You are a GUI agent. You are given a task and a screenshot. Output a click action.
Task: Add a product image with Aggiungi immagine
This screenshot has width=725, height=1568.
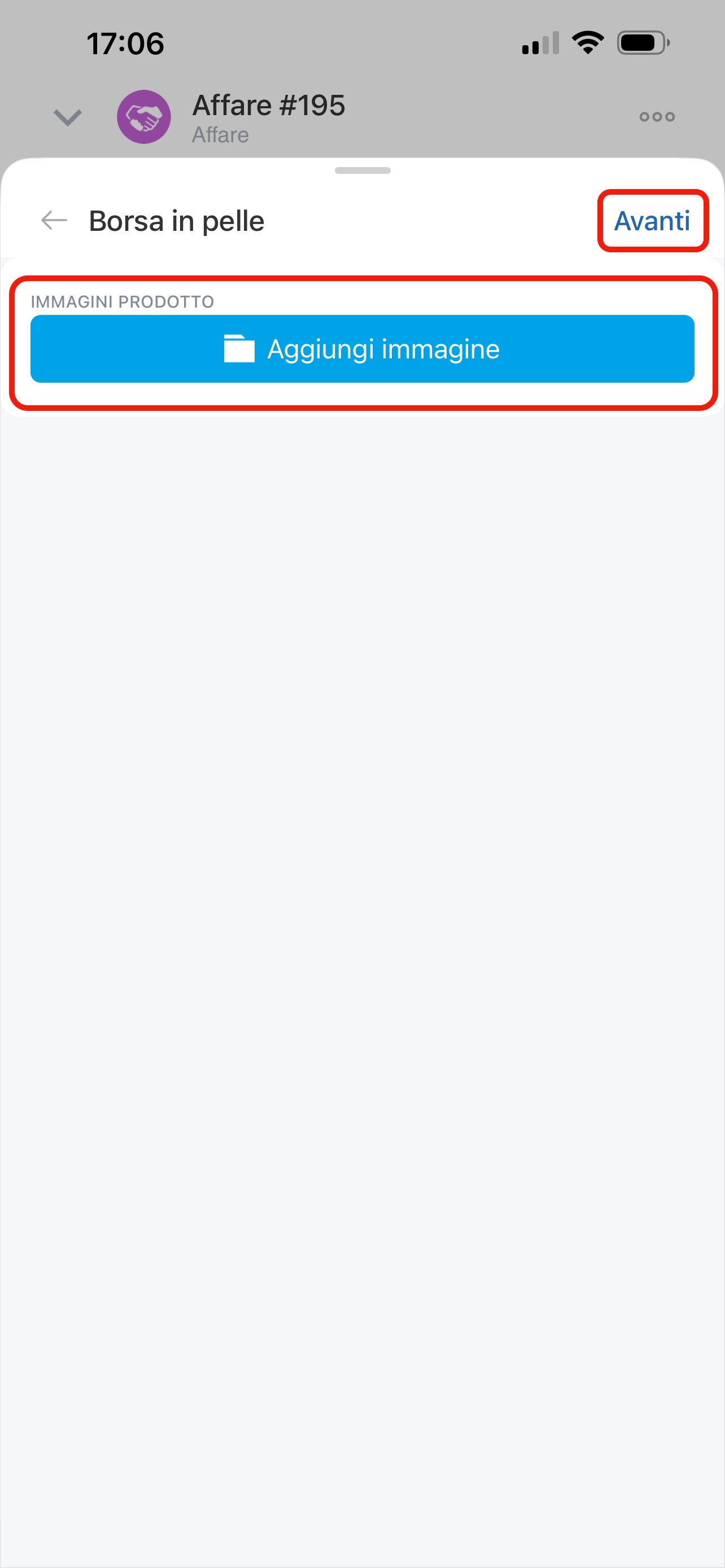pyautogui.click(x=362, y=349)
